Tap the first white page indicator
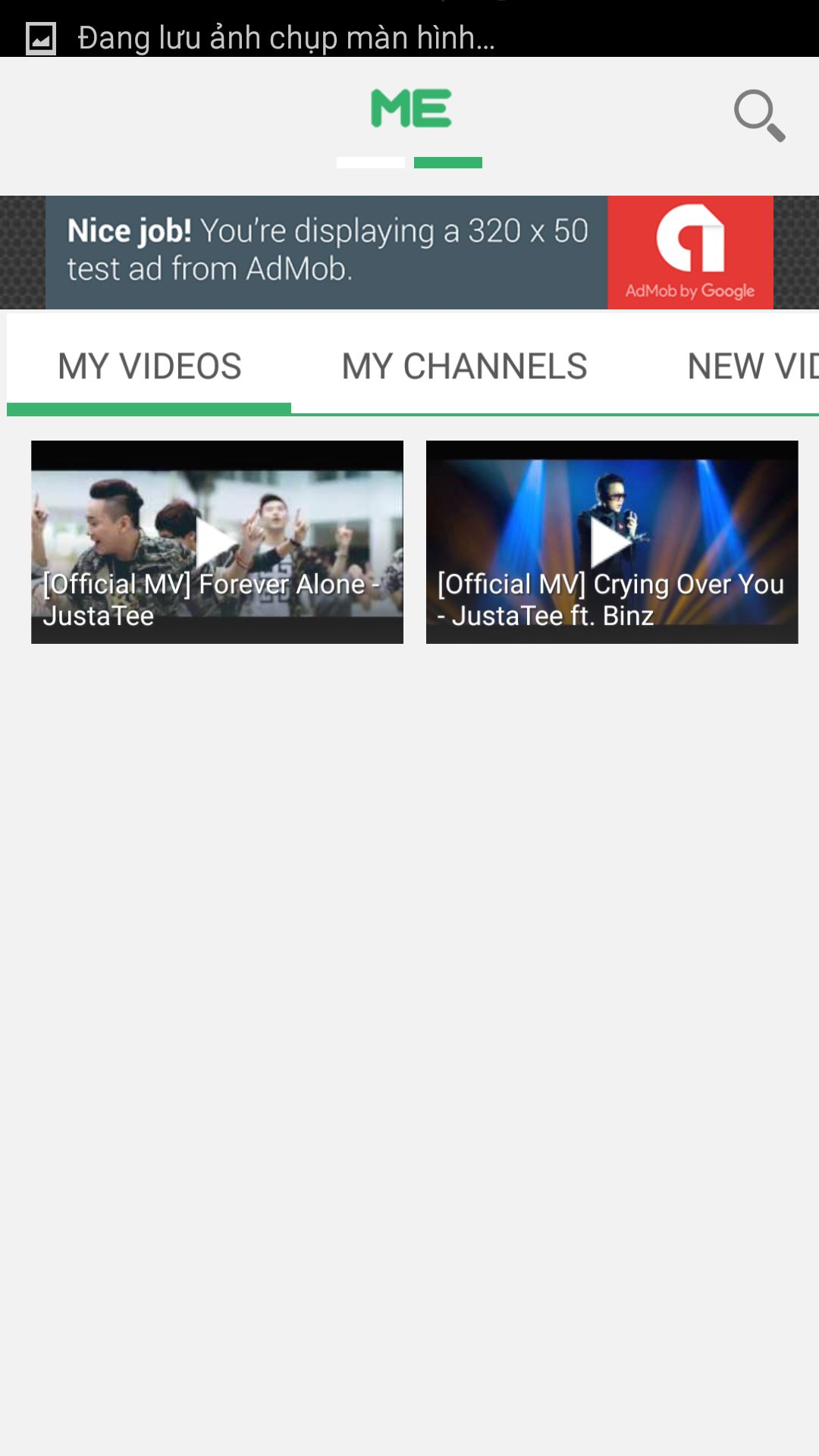 point(371,162)
